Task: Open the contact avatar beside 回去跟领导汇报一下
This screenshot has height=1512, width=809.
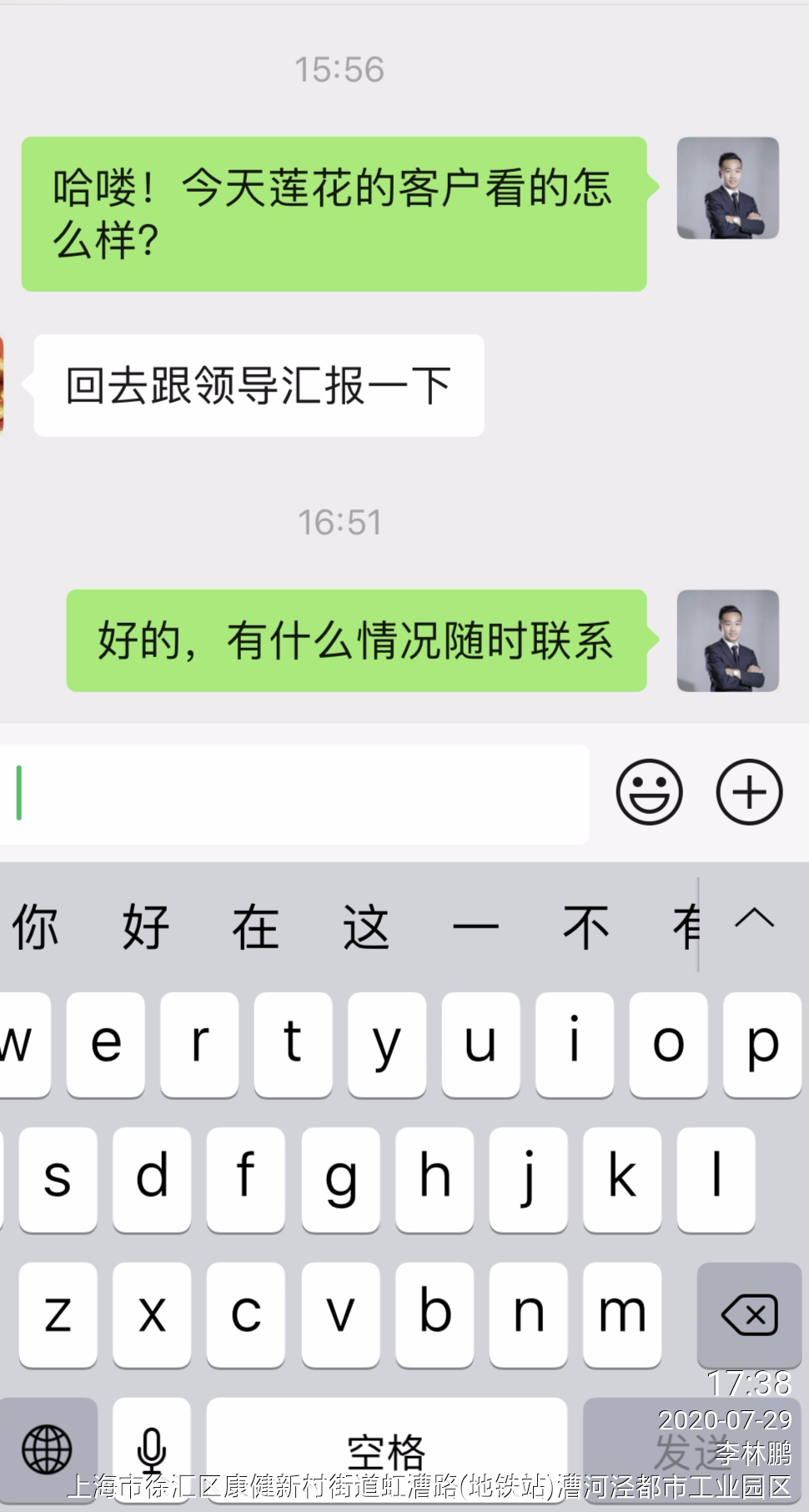Action: (x=3, y=385)
